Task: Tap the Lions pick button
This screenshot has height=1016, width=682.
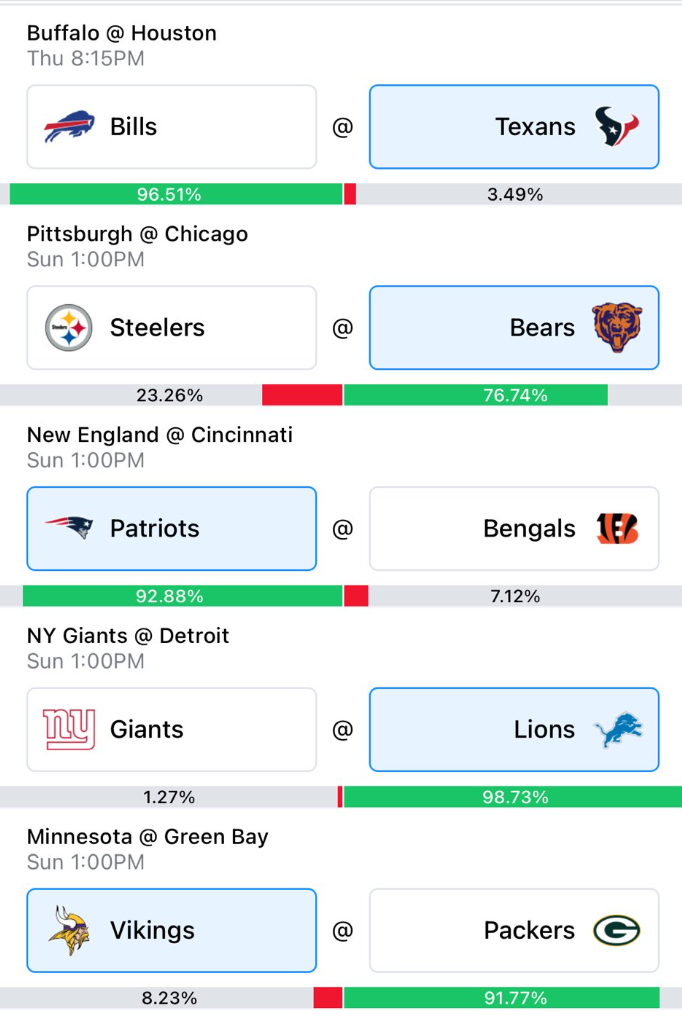Action: pos(514,730)
